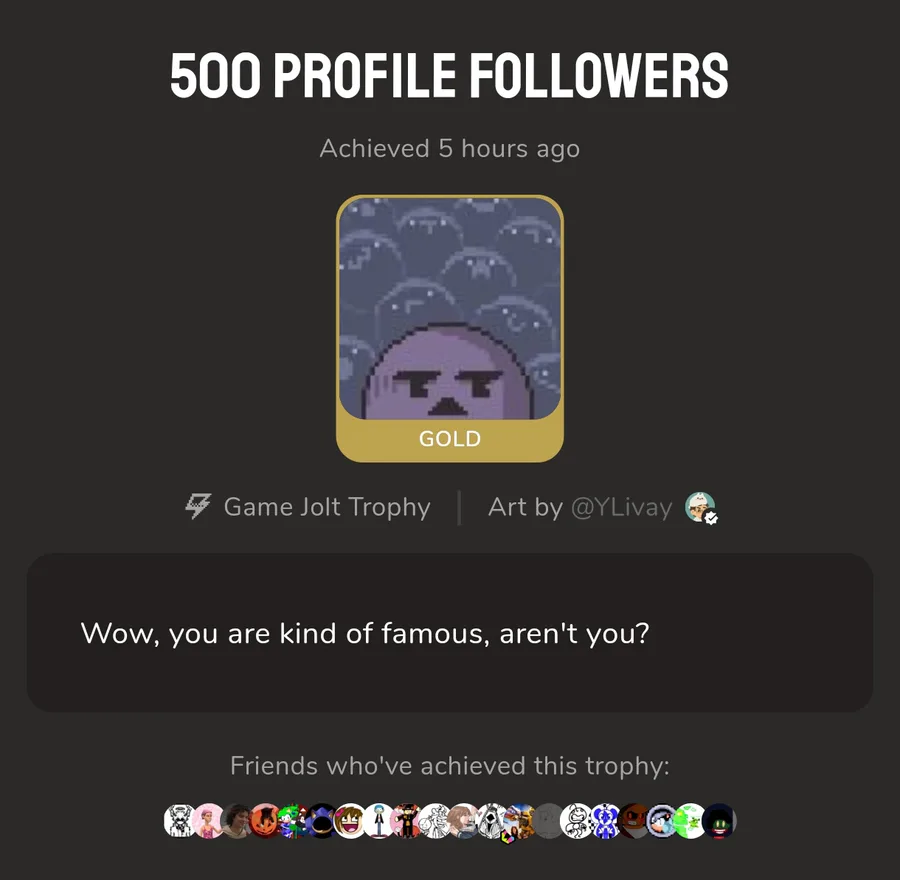Tap YLivay's verified avatar icon
Image resolution: width=900 pixels, height=880 pixels.
click(x=700, y=507)
